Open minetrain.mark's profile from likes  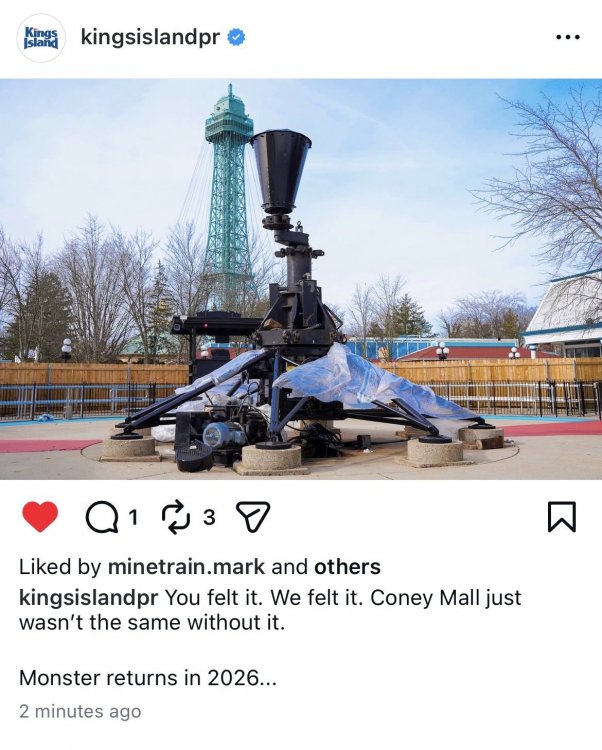[x=186, y=567]
